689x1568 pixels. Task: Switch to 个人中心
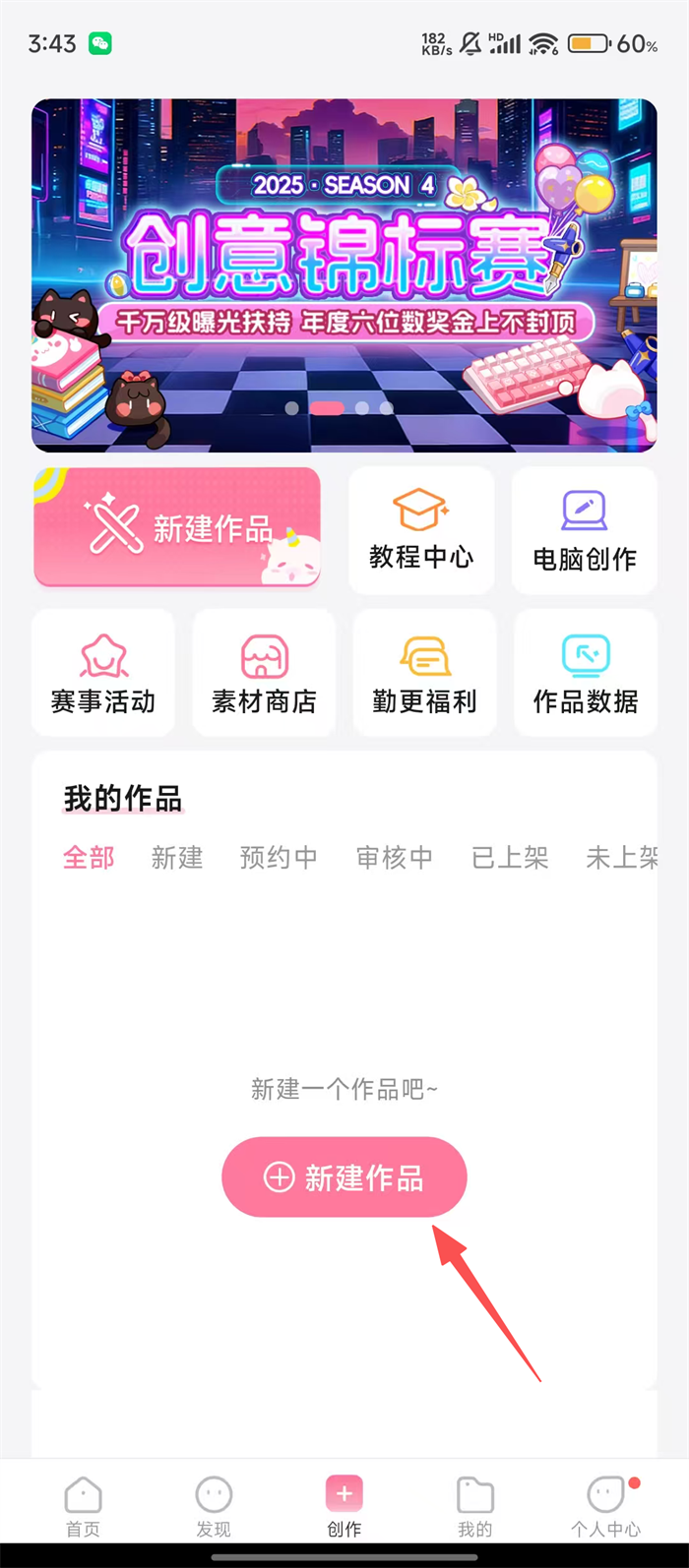pyautogui.click(x=606, y=1507)
